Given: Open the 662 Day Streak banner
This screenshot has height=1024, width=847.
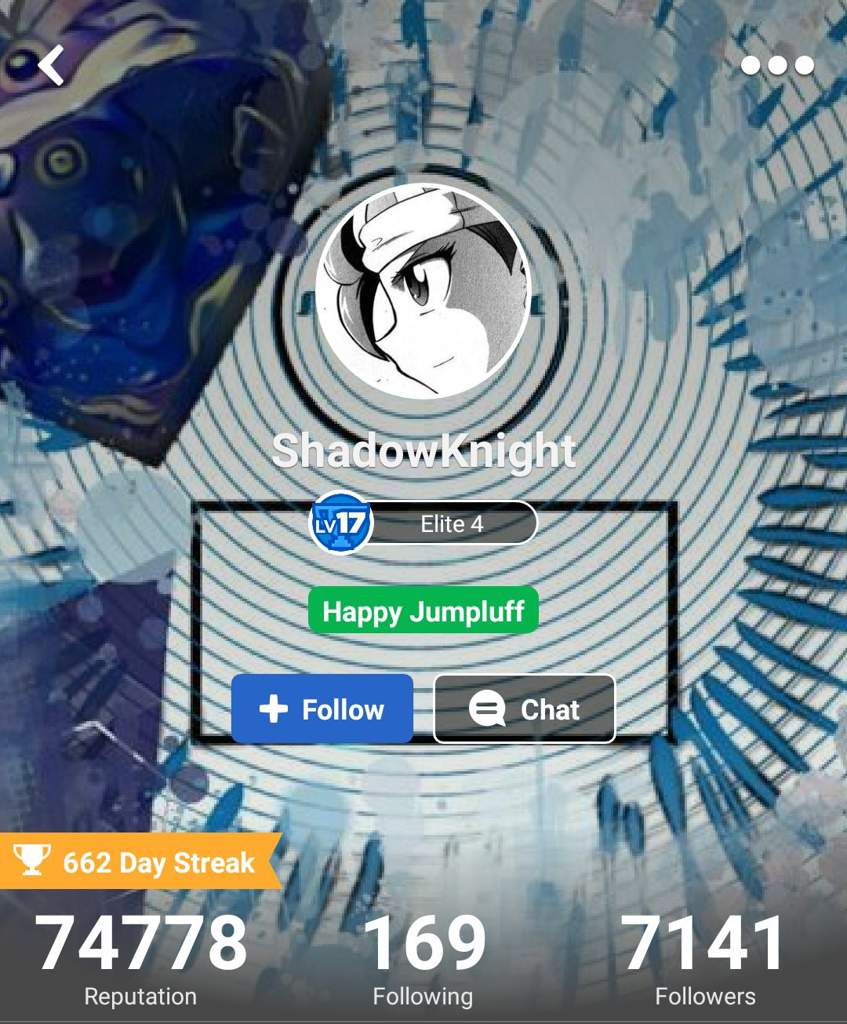Looking at the screenshot, I should tap(138, 861).
